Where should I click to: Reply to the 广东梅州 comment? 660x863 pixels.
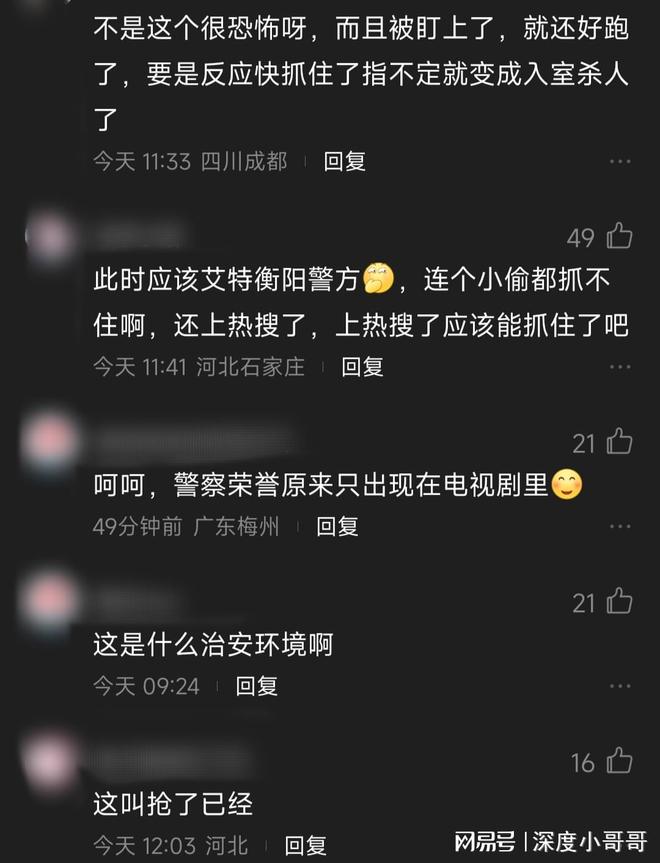tap(337, 526)
